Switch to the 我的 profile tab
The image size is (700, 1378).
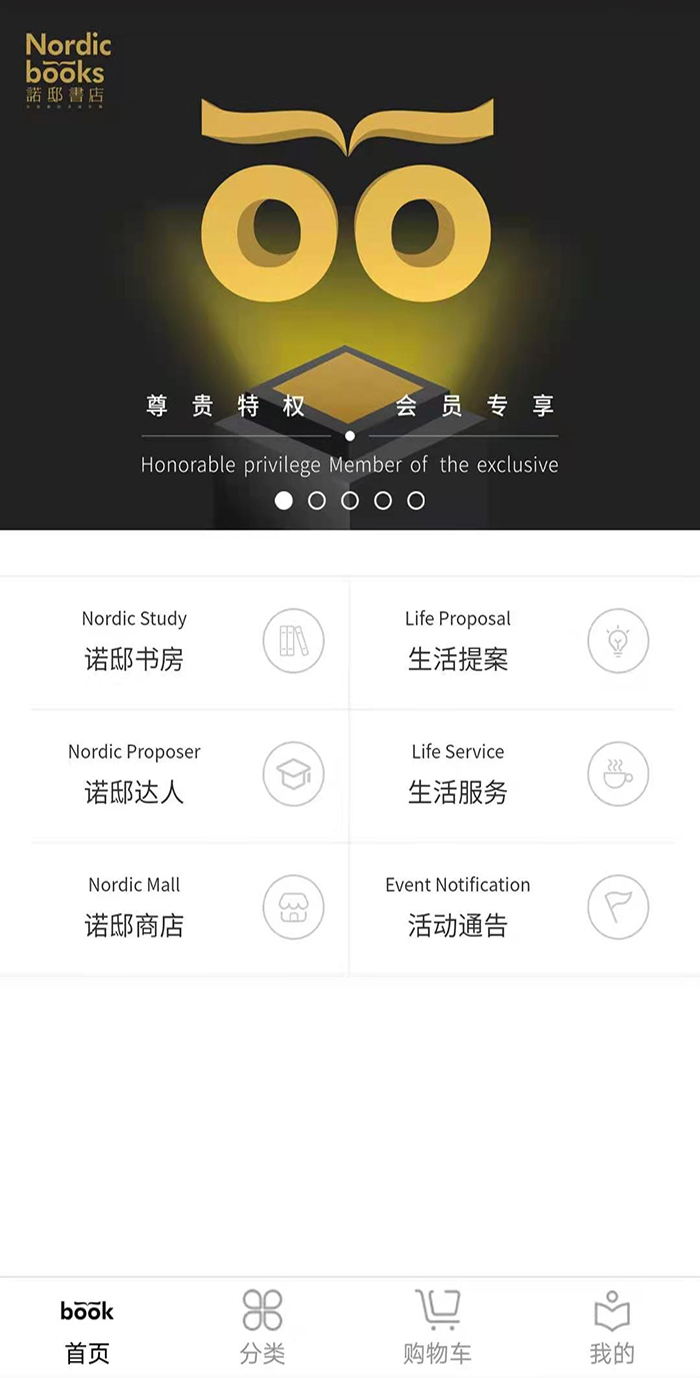click(611, 1327)
